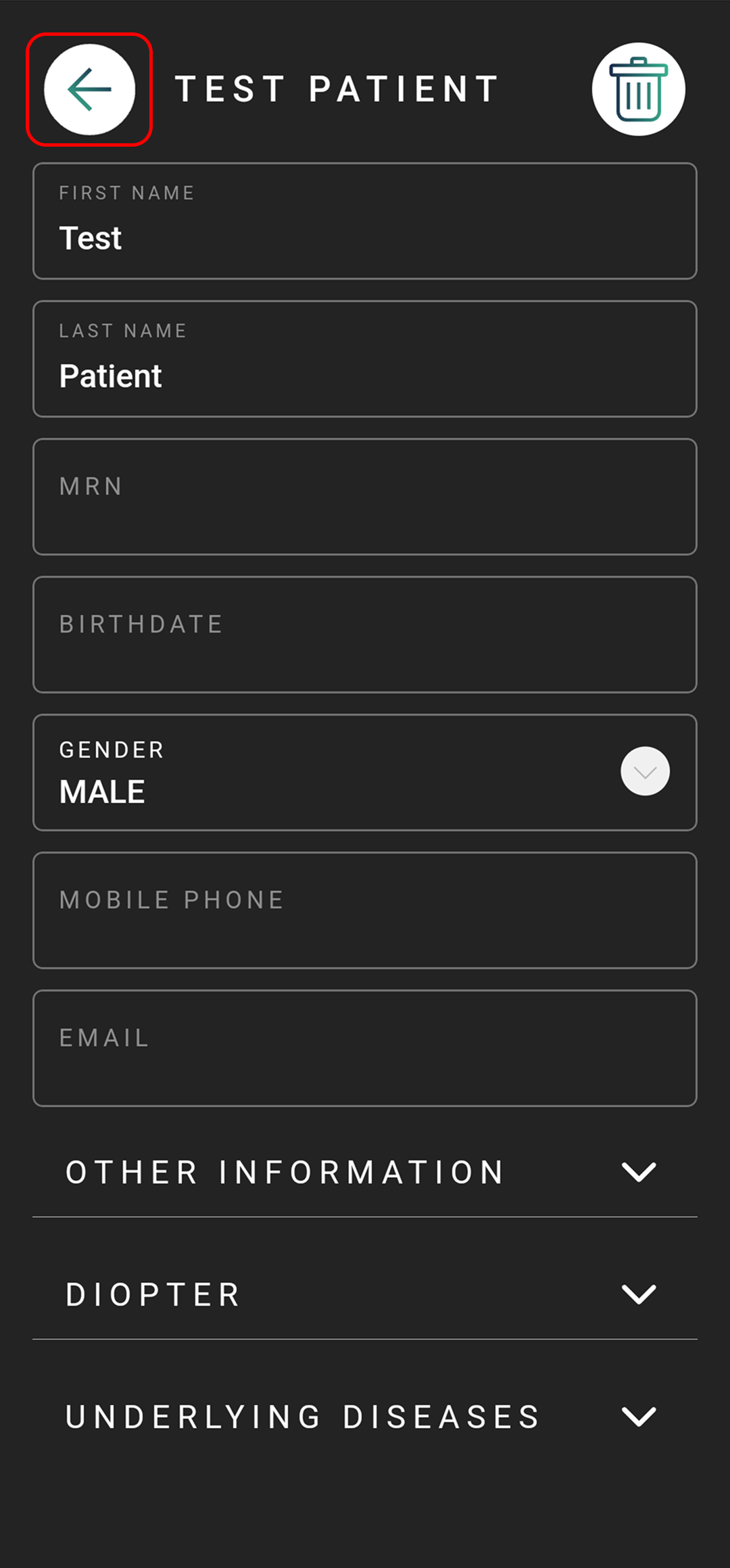Edit the First Name field
Viewport: 730px width, 1568px height.
click(x=365, y=221)
